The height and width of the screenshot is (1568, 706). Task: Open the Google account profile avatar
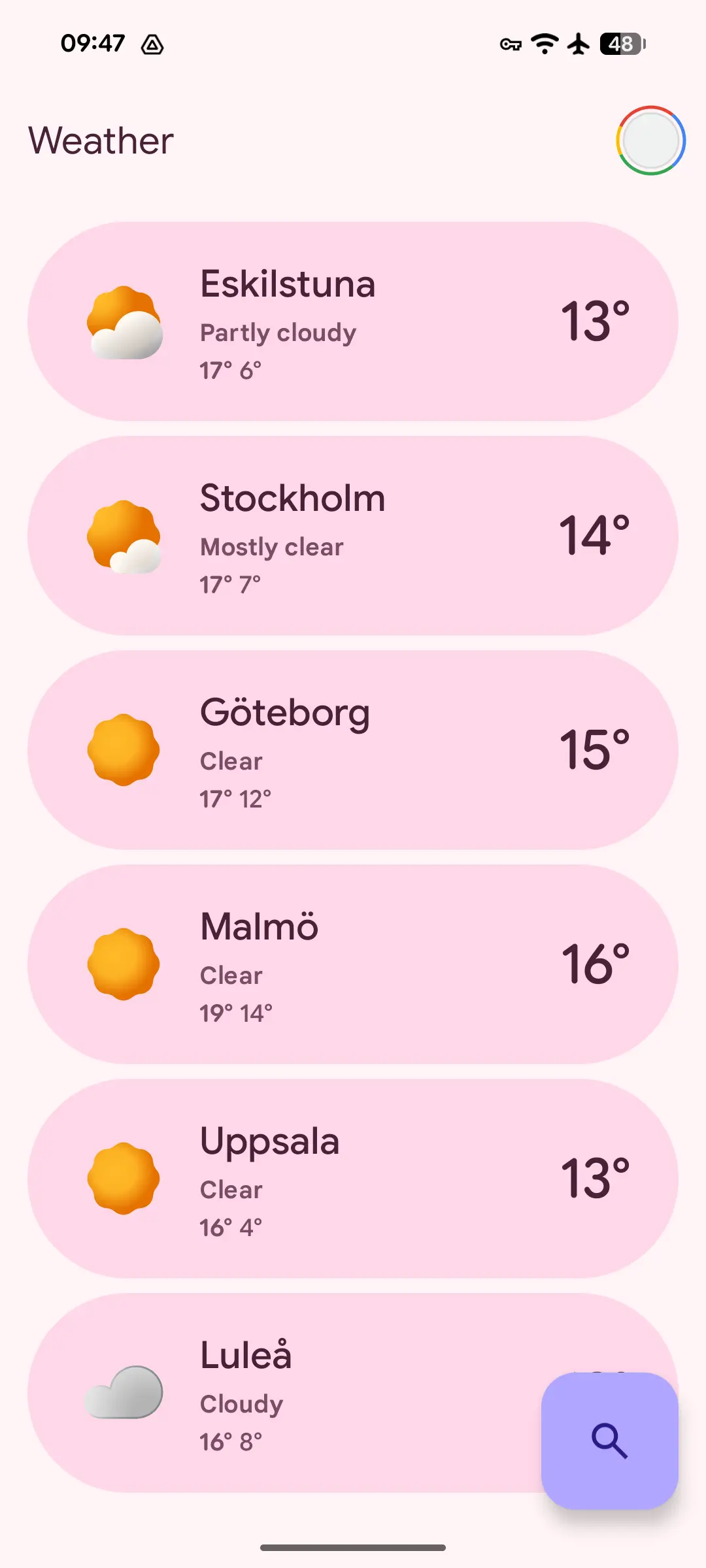click(650, 140)
